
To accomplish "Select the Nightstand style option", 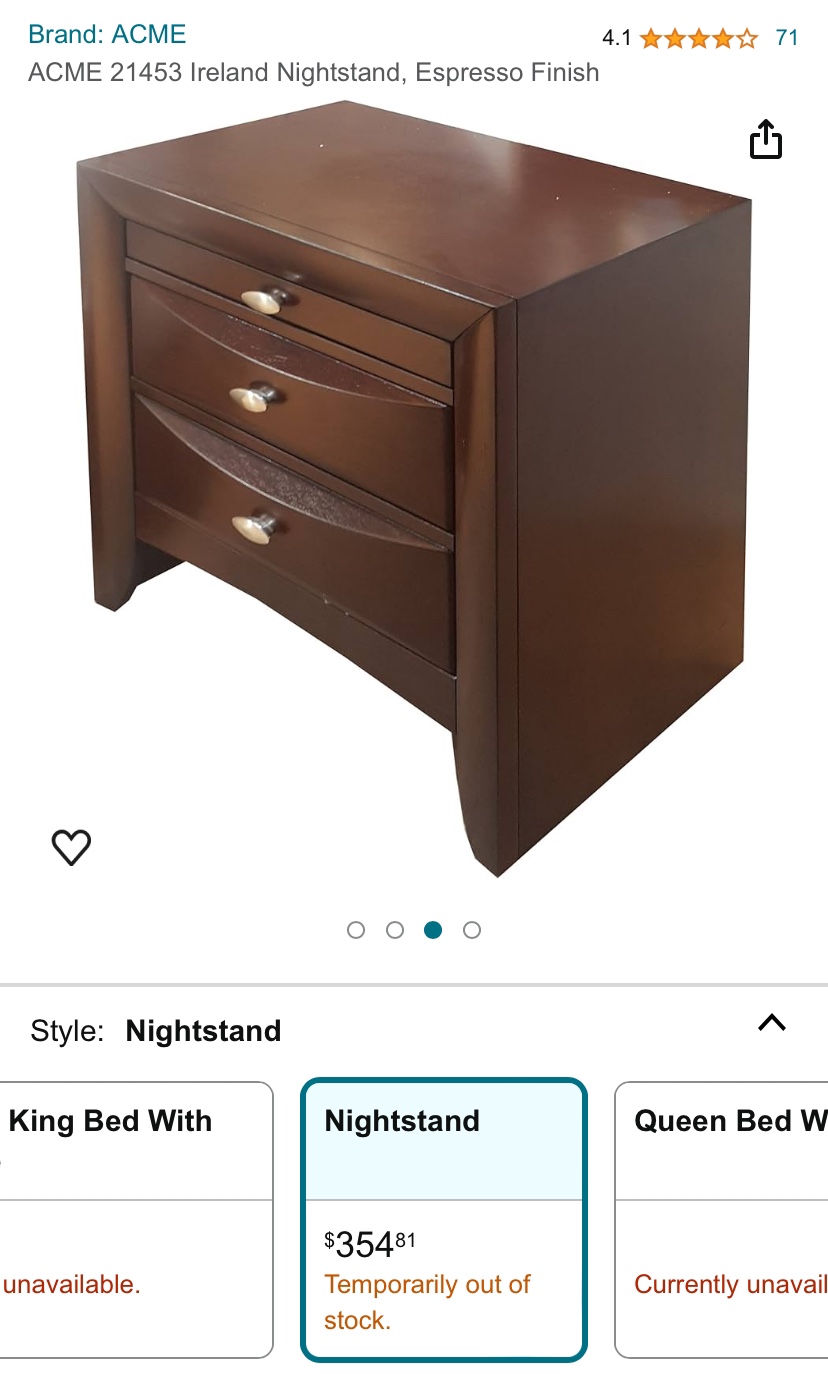I will tap(444, 1218).
